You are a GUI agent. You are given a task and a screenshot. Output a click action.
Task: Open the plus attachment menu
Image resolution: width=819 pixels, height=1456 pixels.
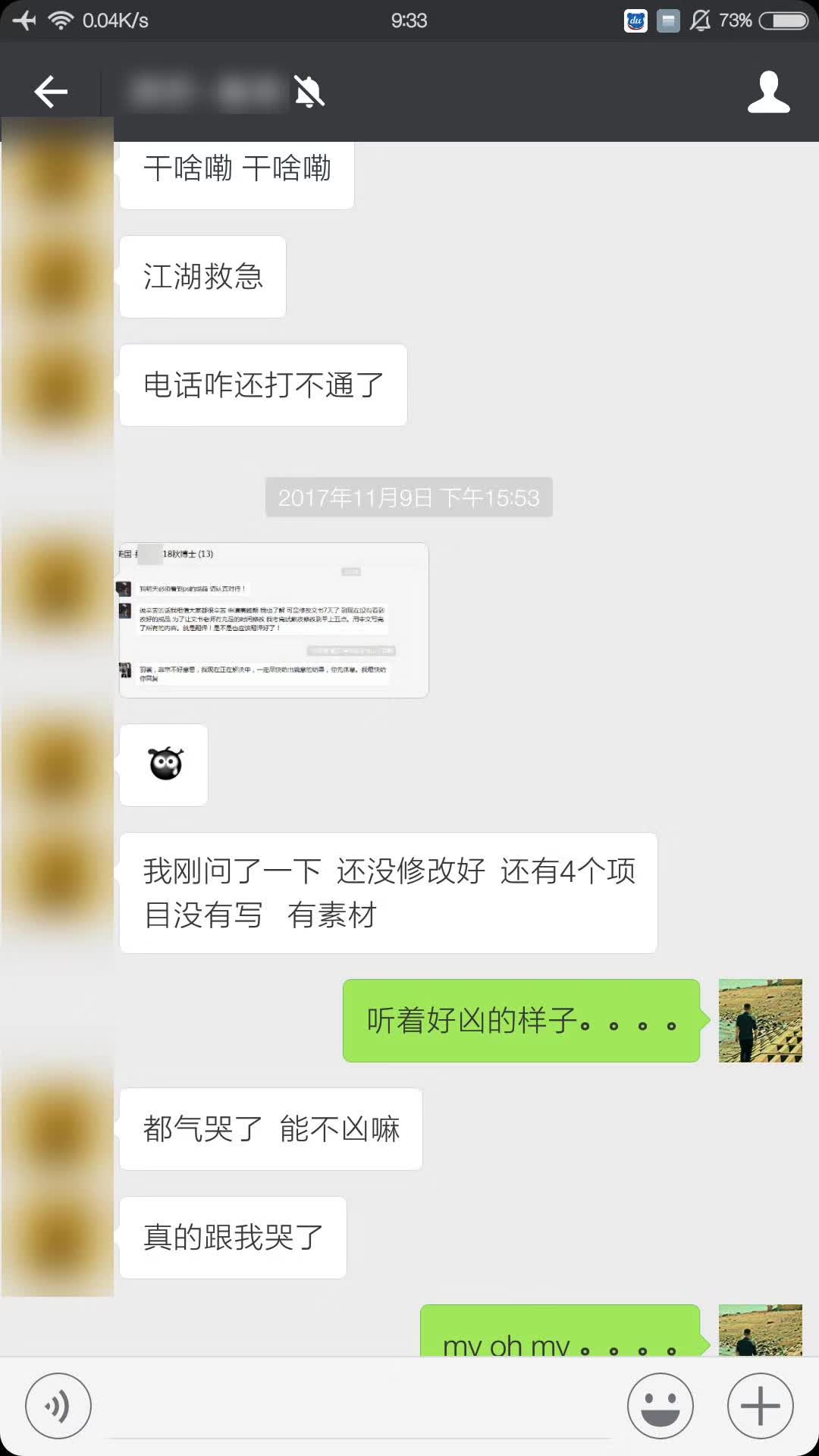pyautogui.click(x=760, y=1405)
